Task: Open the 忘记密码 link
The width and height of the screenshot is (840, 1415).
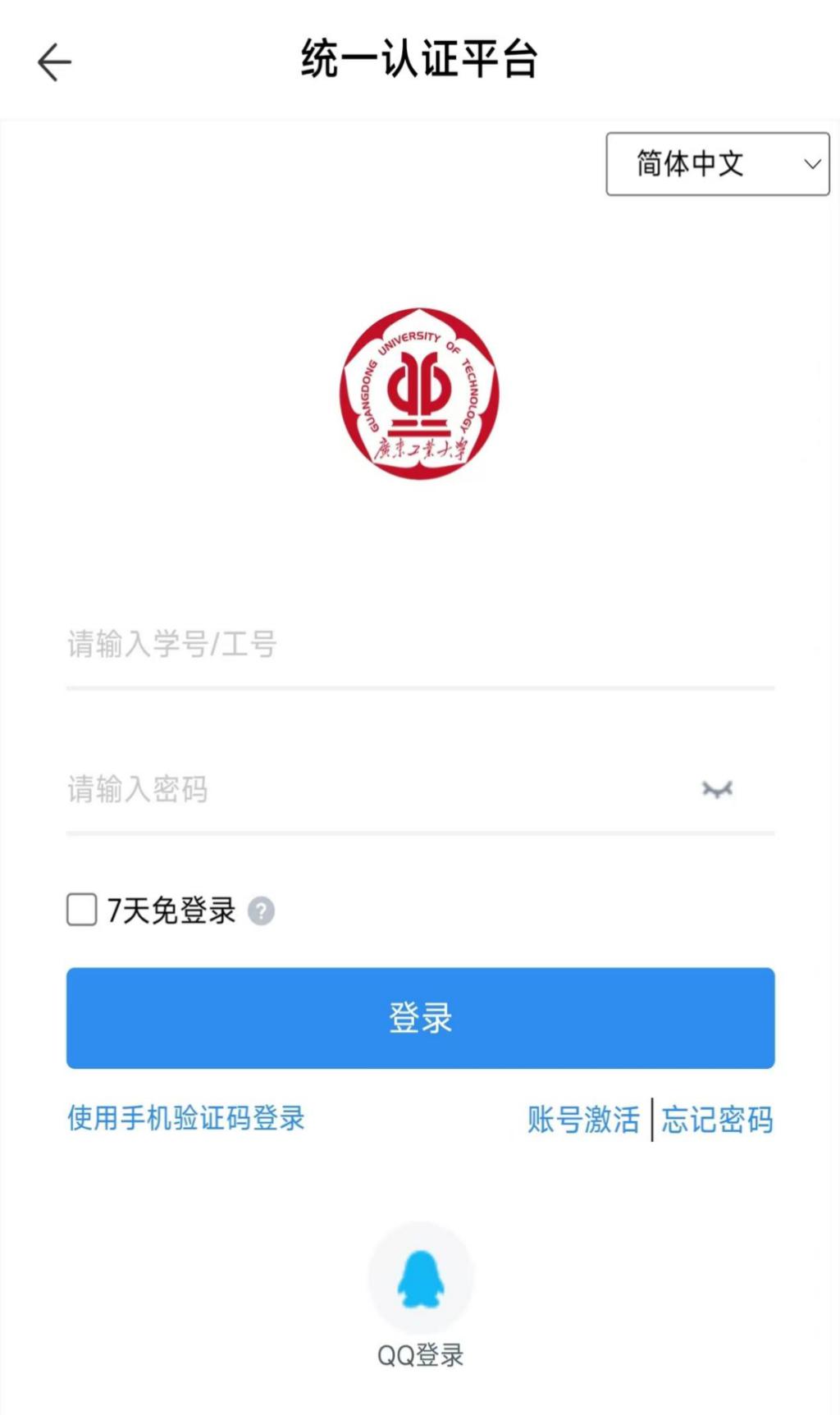Action: (717, 1120)
